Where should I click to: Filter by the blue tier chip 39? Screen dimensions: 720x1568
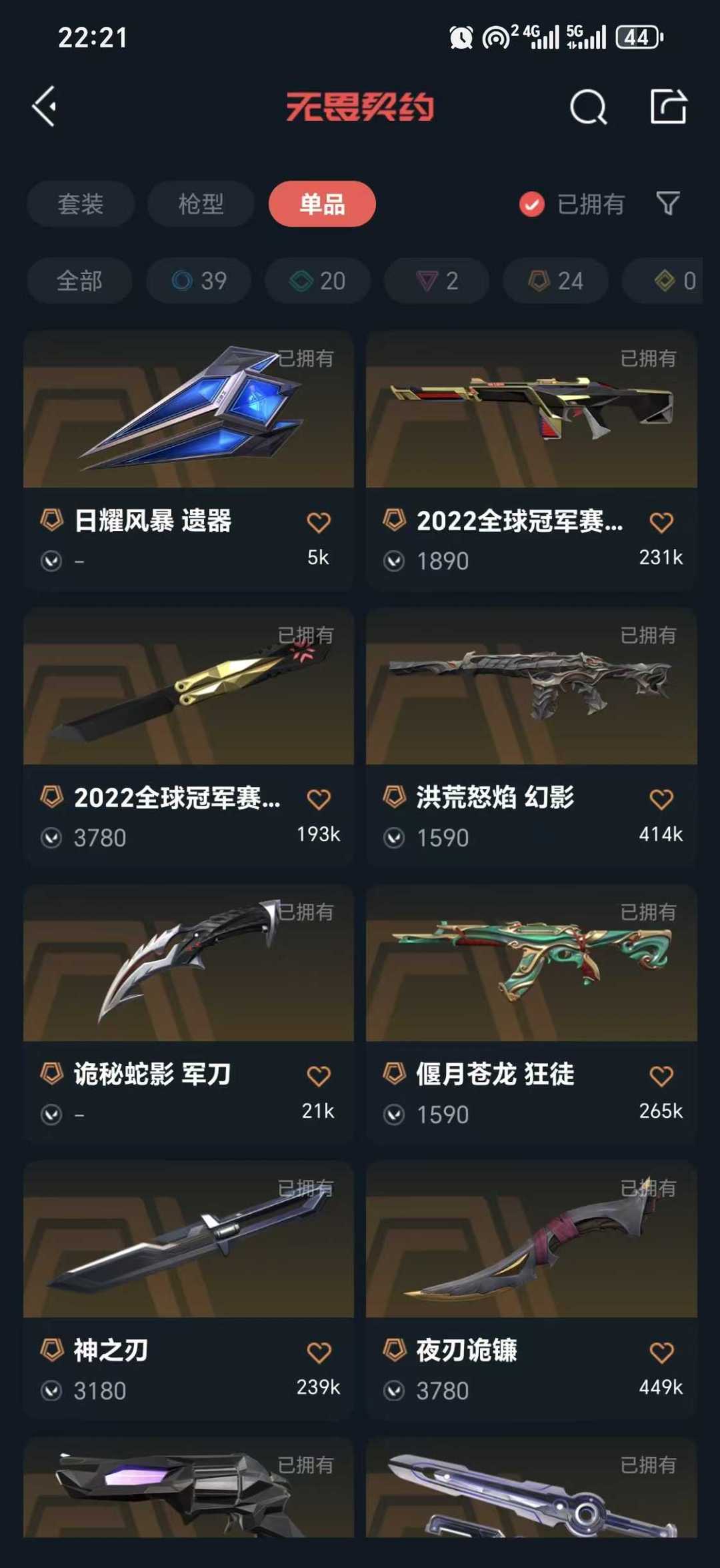point(199,281)
